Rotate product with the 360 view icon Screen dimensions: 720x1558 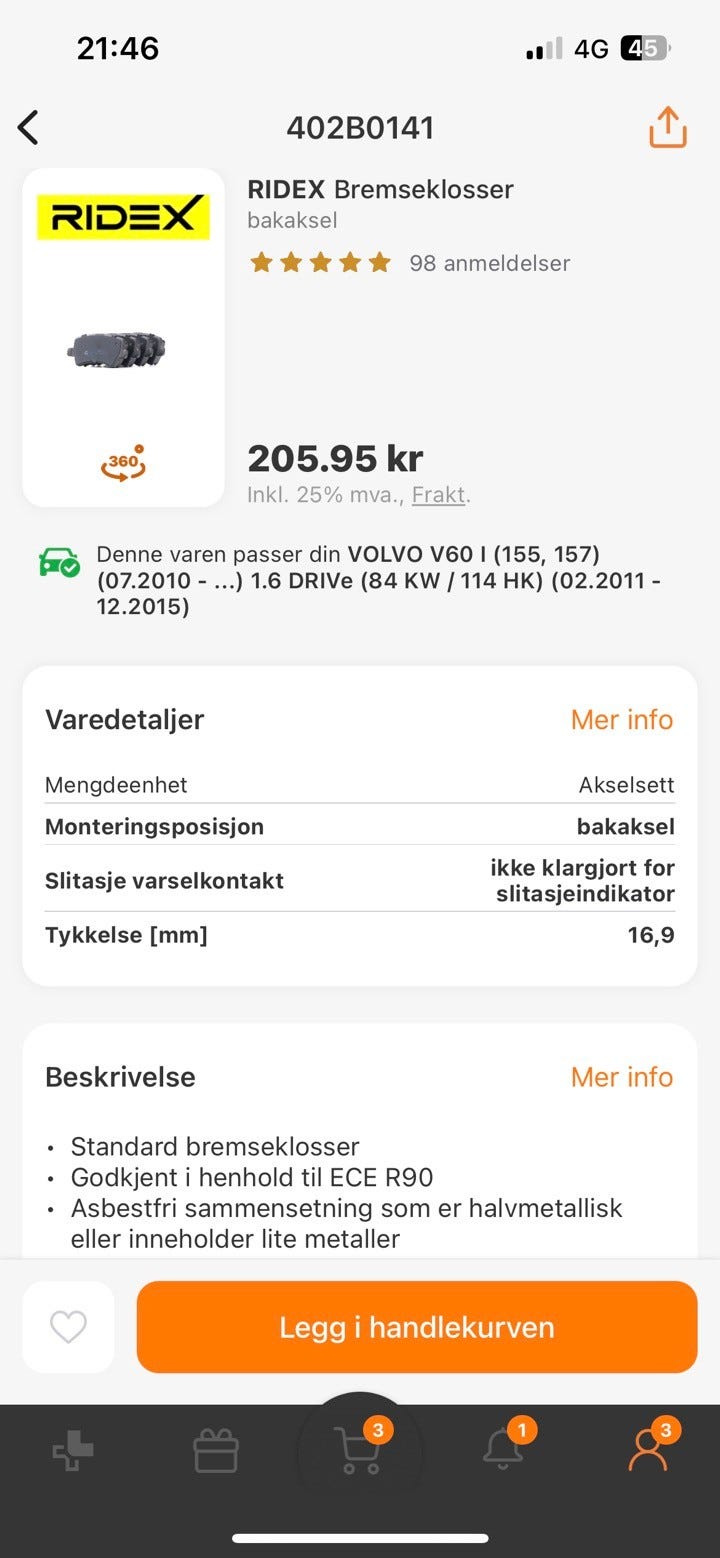coord(122,462)
